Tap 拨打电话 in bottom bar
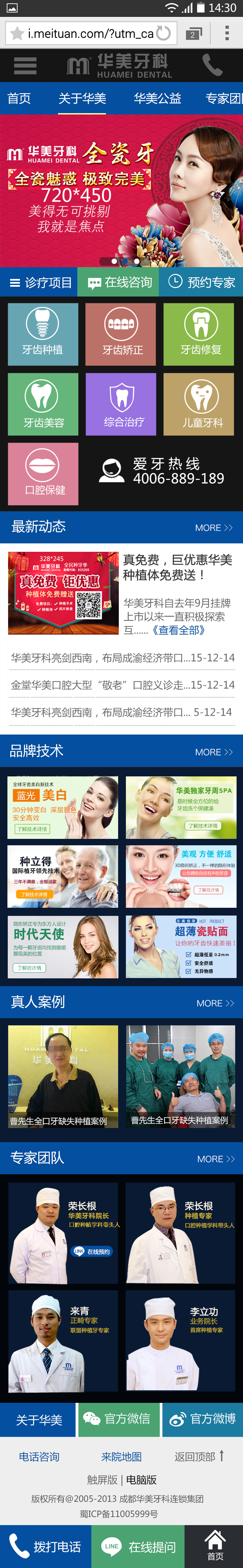This screenshot has width=243, height=1568. (46, 1546)
